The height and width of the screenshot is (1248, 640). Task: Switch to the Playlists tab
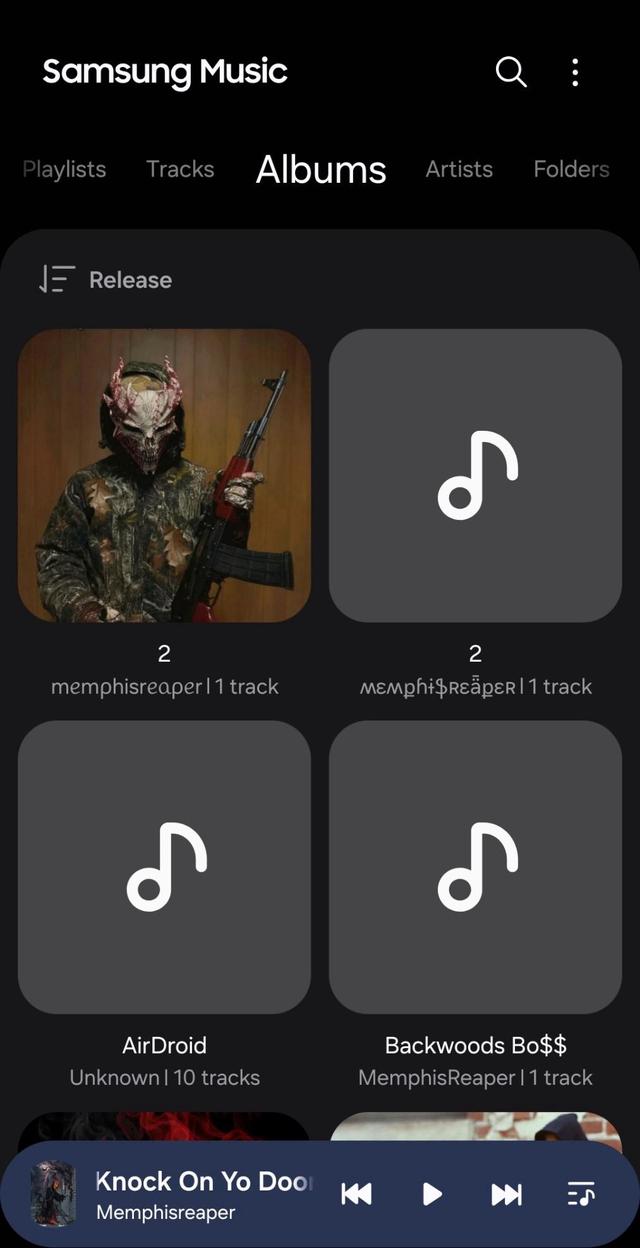[64, 169]
